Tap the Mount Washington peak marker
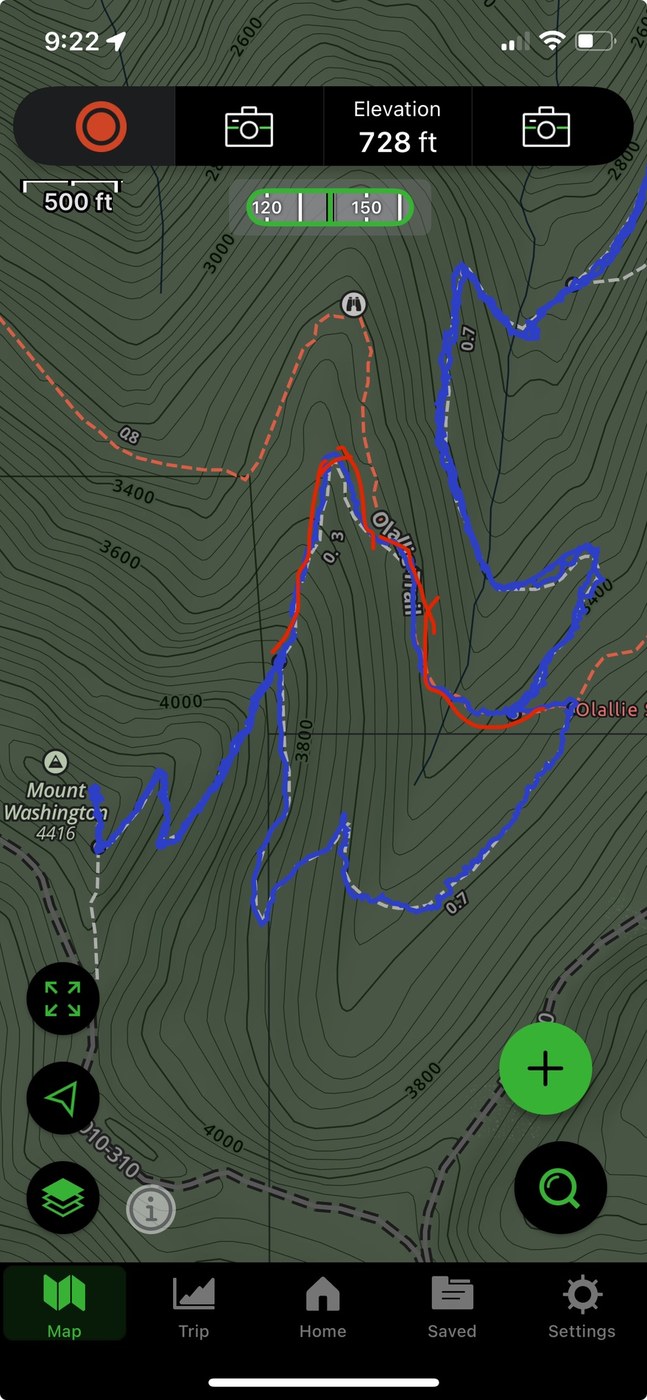 (x=56, y=762)
